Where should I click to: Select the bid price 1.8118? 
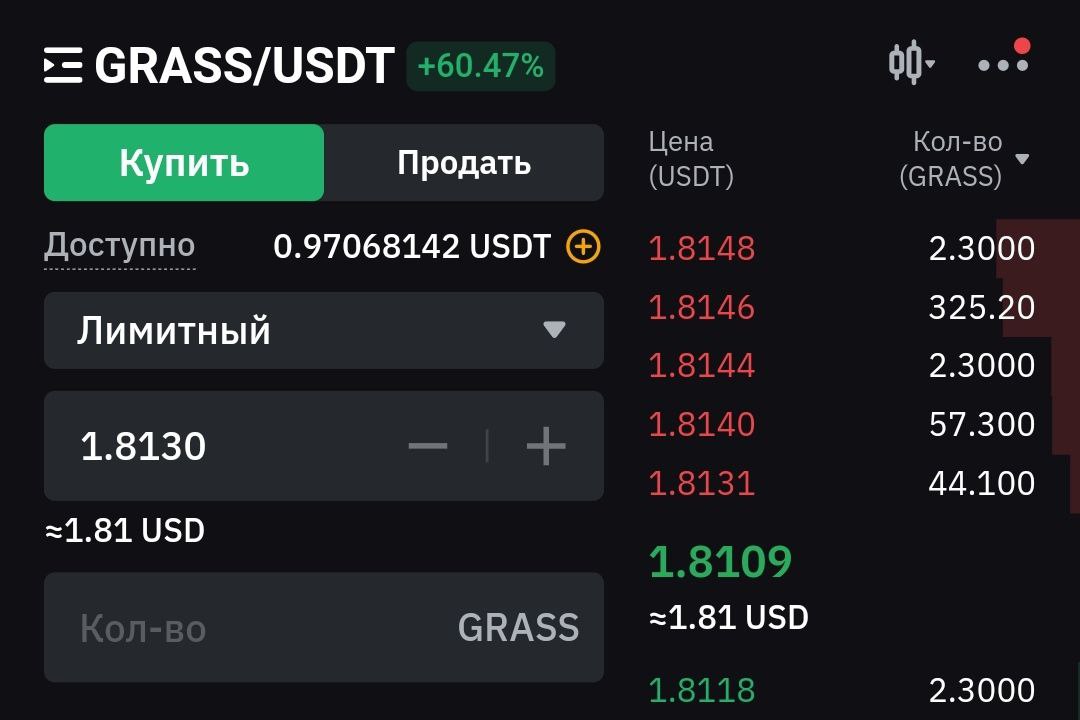(702, 690)
